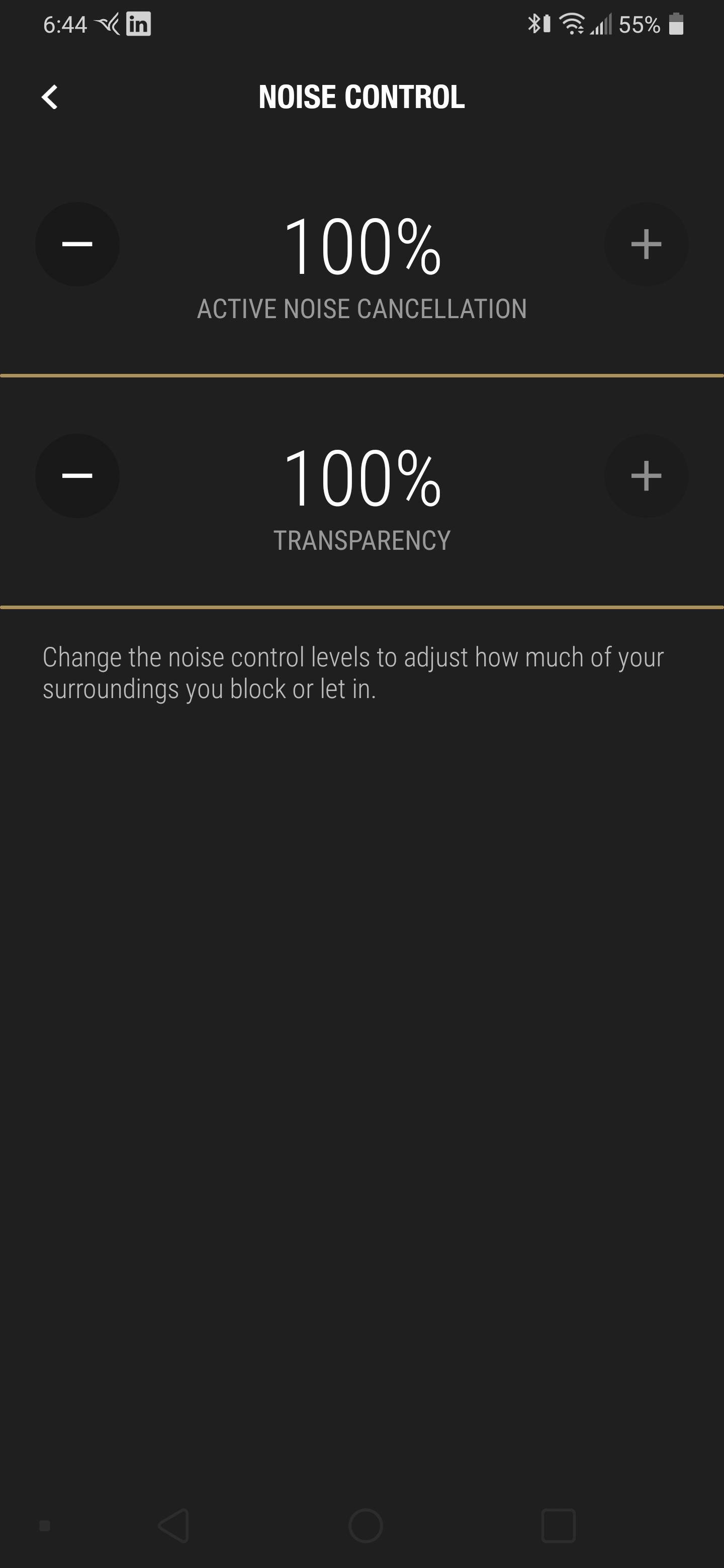724x1568 pixels.
Task: Go back from Noise Control screen
Action: (x=49, y=97)
